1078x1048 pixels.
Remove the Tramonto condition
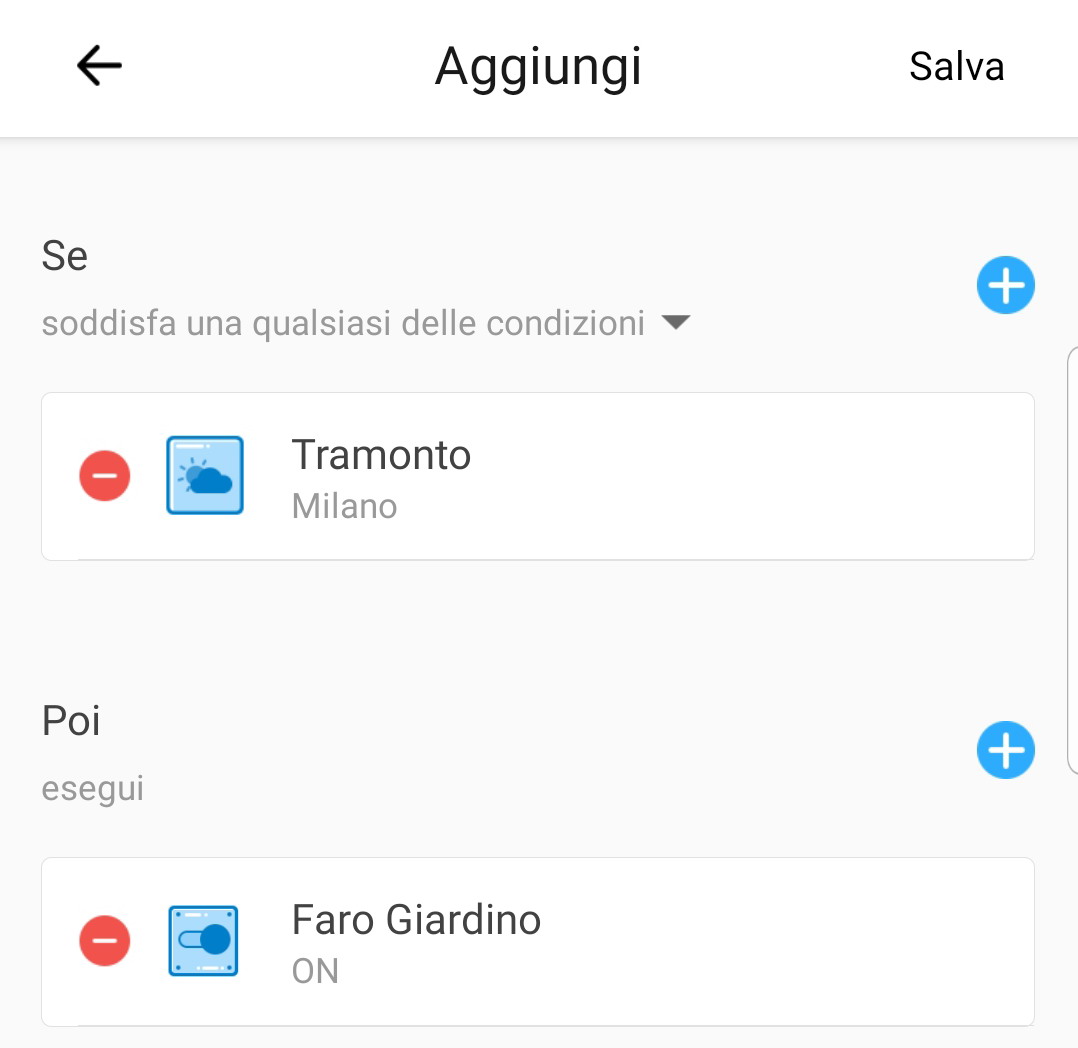click(105, 476)
